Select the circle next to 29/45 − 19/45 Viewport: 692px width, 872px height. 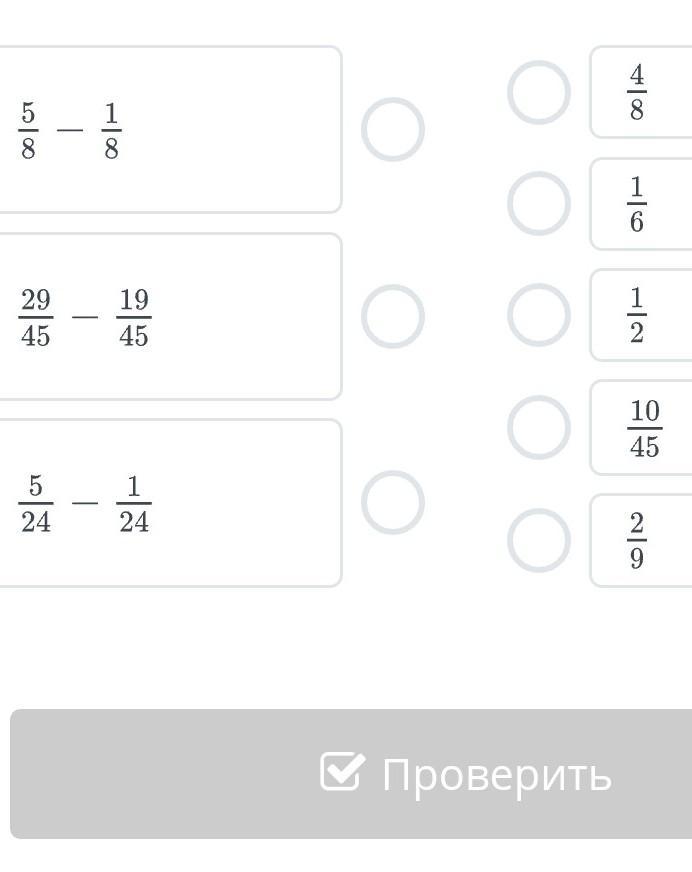click(x=393, y=316)
